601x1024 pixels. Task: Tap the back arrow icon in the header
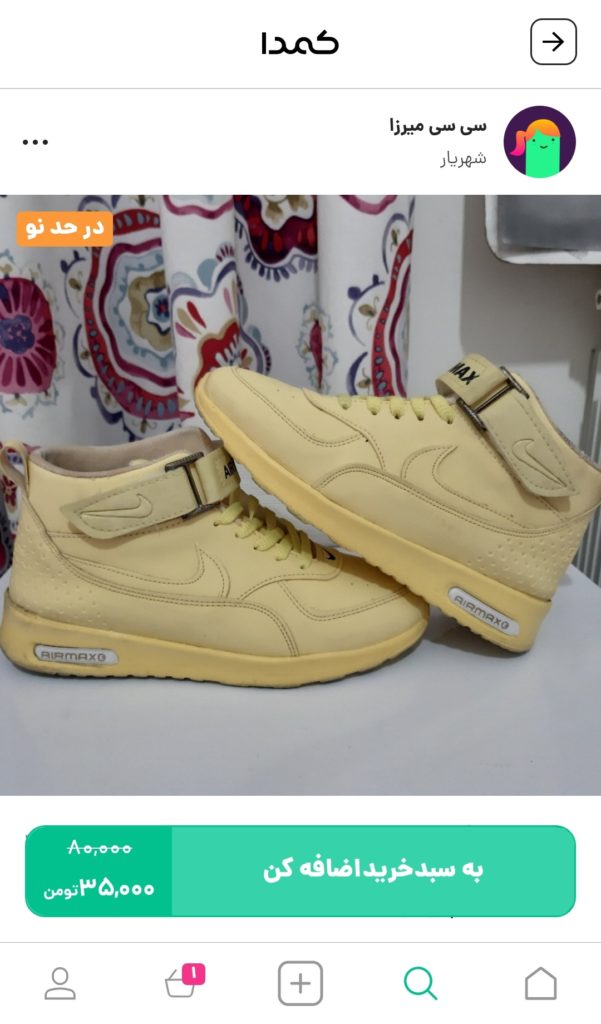553,42
